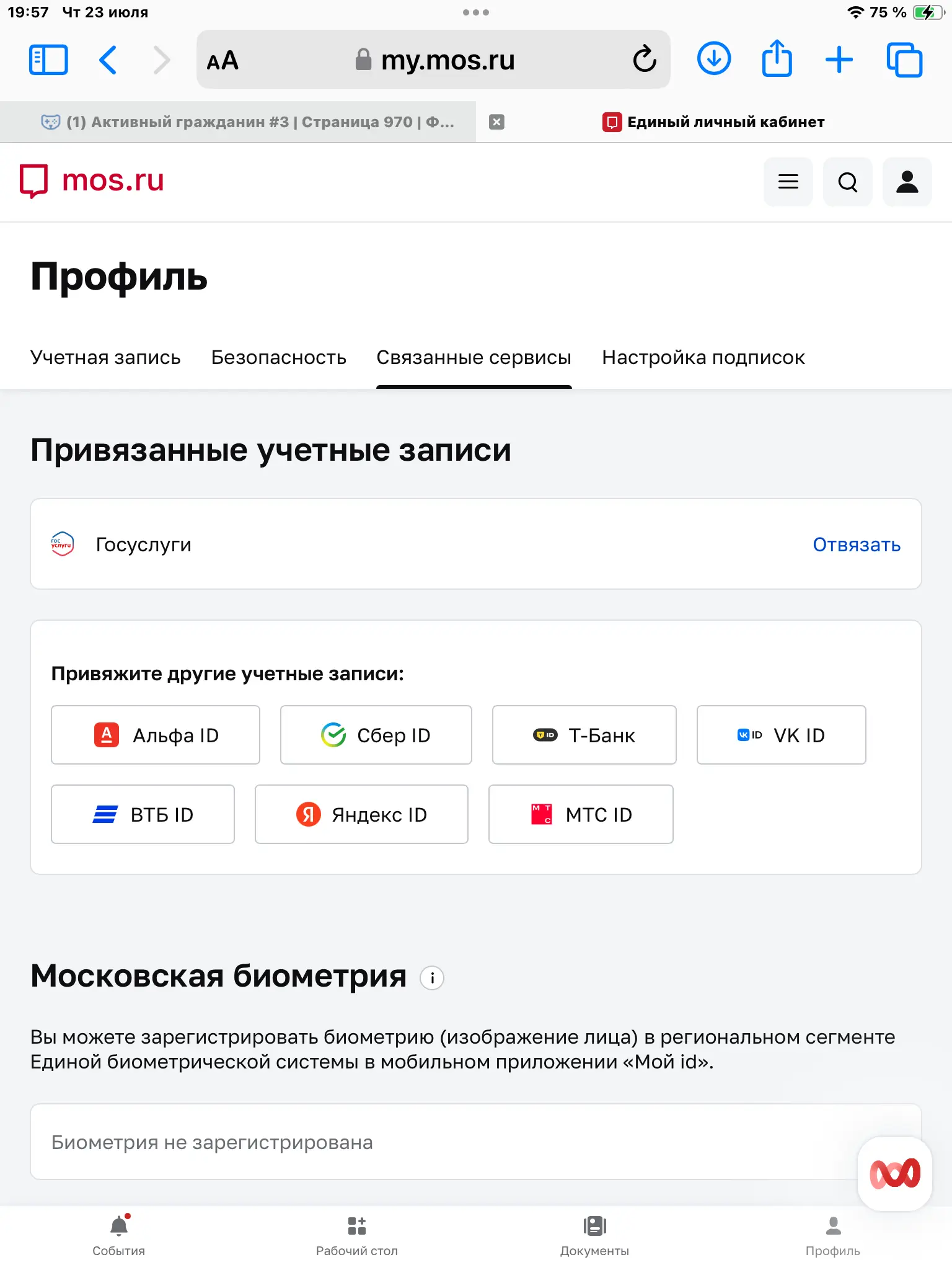Go to the События bottom tab
952x1270 pixels.
(x=119, y=1235)
